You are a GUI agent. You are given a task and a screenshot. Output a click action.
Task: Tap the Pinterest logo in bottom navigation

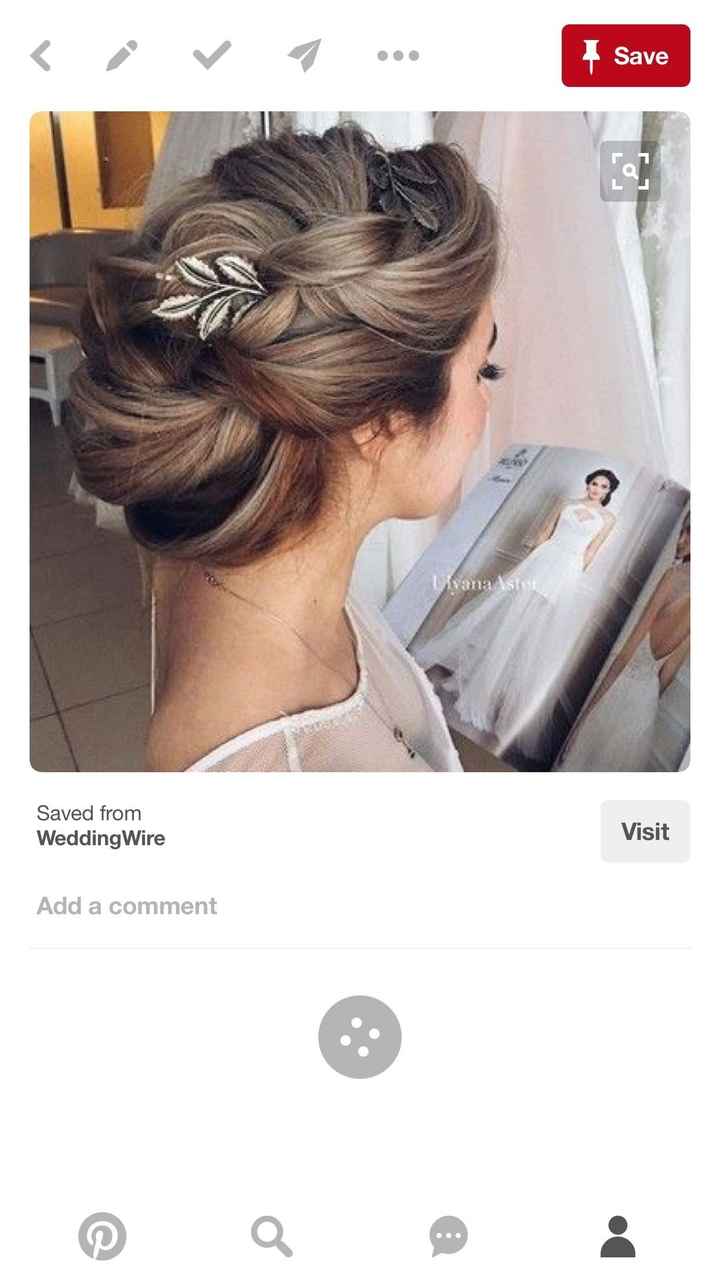pos(102,1236)
